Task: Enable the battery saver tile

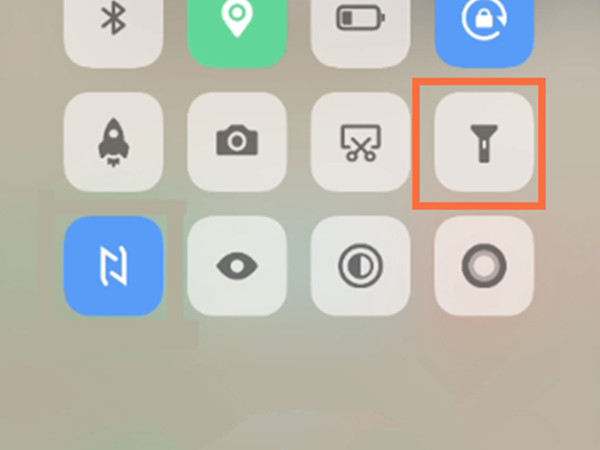Action: click(361, 25)
